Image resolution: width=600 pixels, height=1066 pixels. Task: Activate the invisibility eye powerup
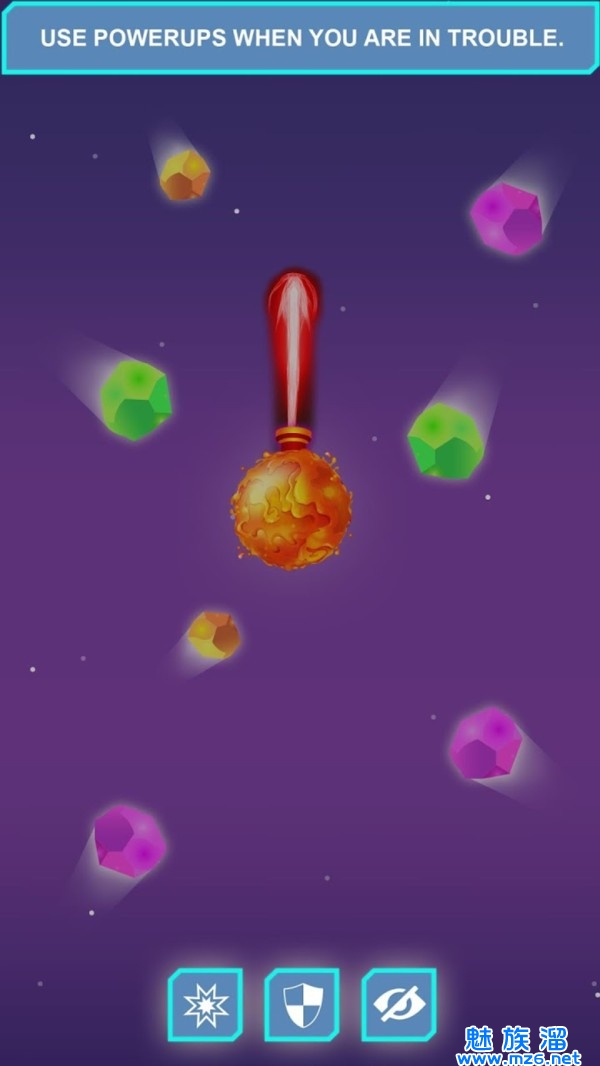(398, 1004)
